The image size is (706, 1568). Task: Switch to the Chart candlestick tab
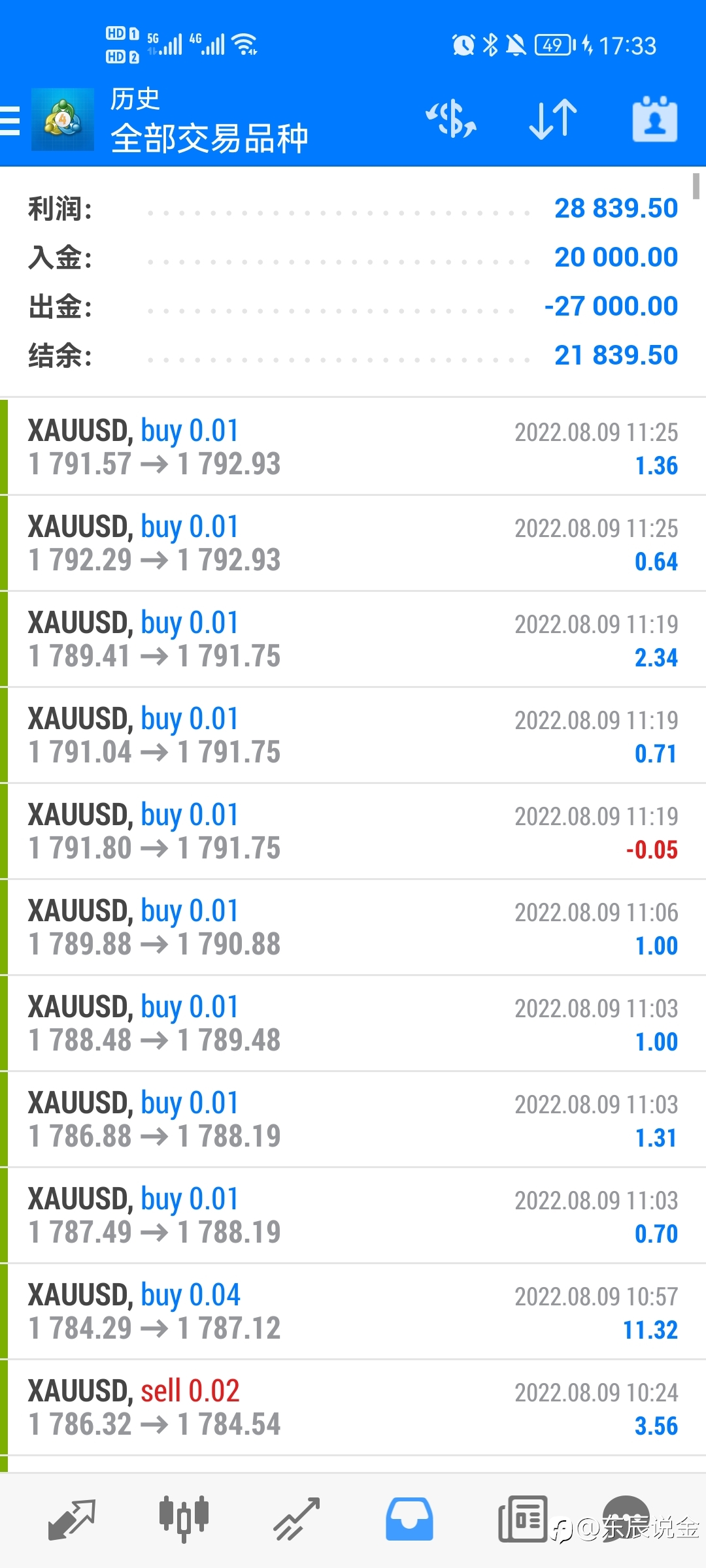(x=184, y=1520)
